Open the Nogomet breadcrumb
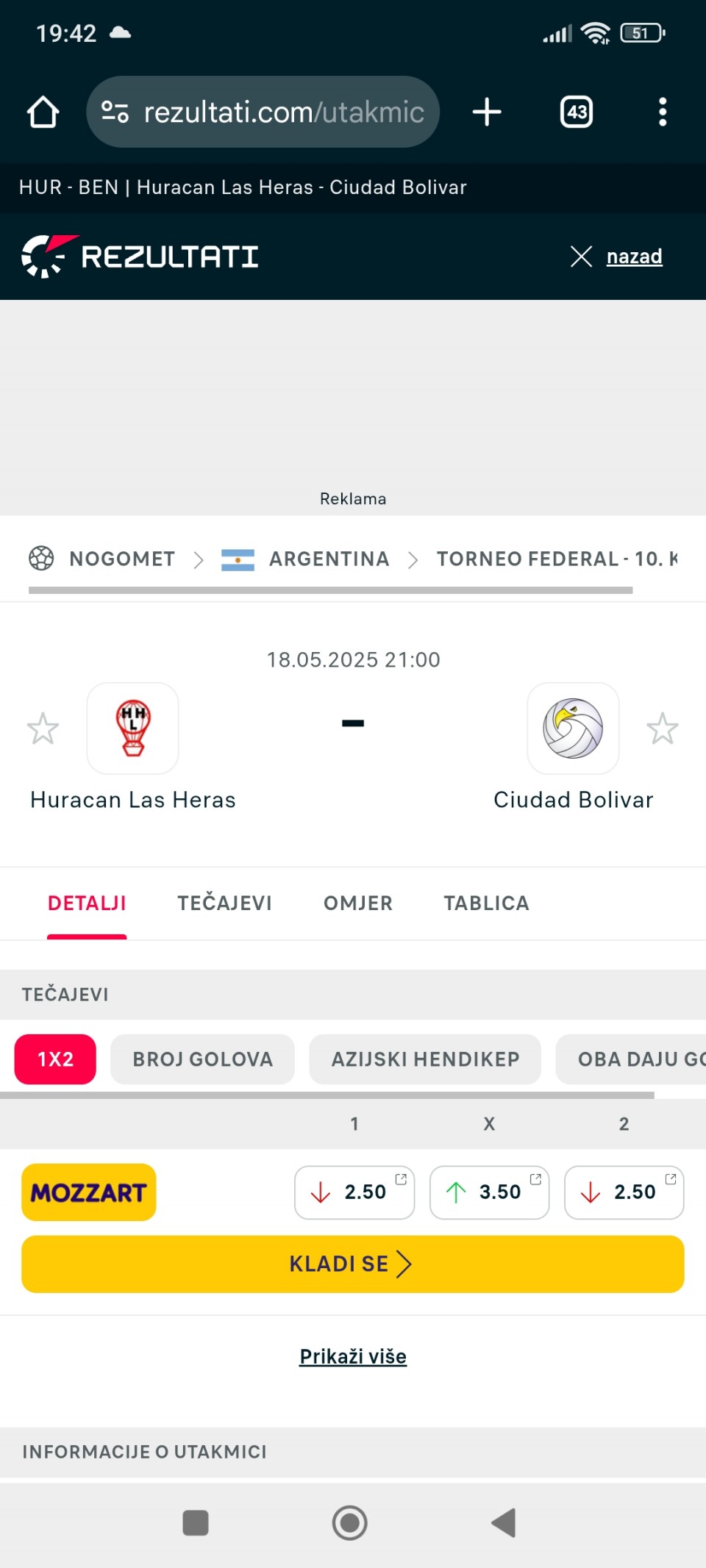 (x=122, y=559)
